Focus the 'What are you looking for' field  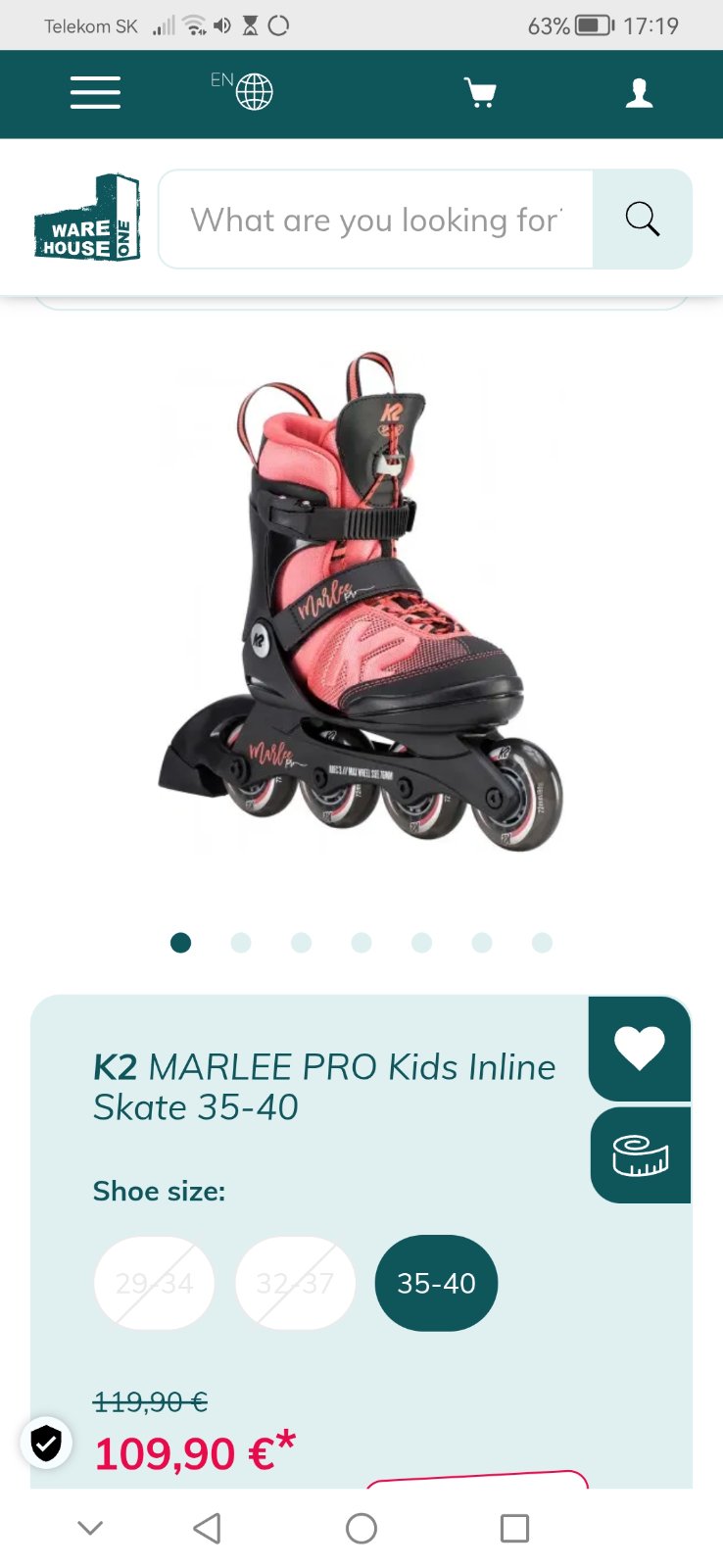coord(376,220)
